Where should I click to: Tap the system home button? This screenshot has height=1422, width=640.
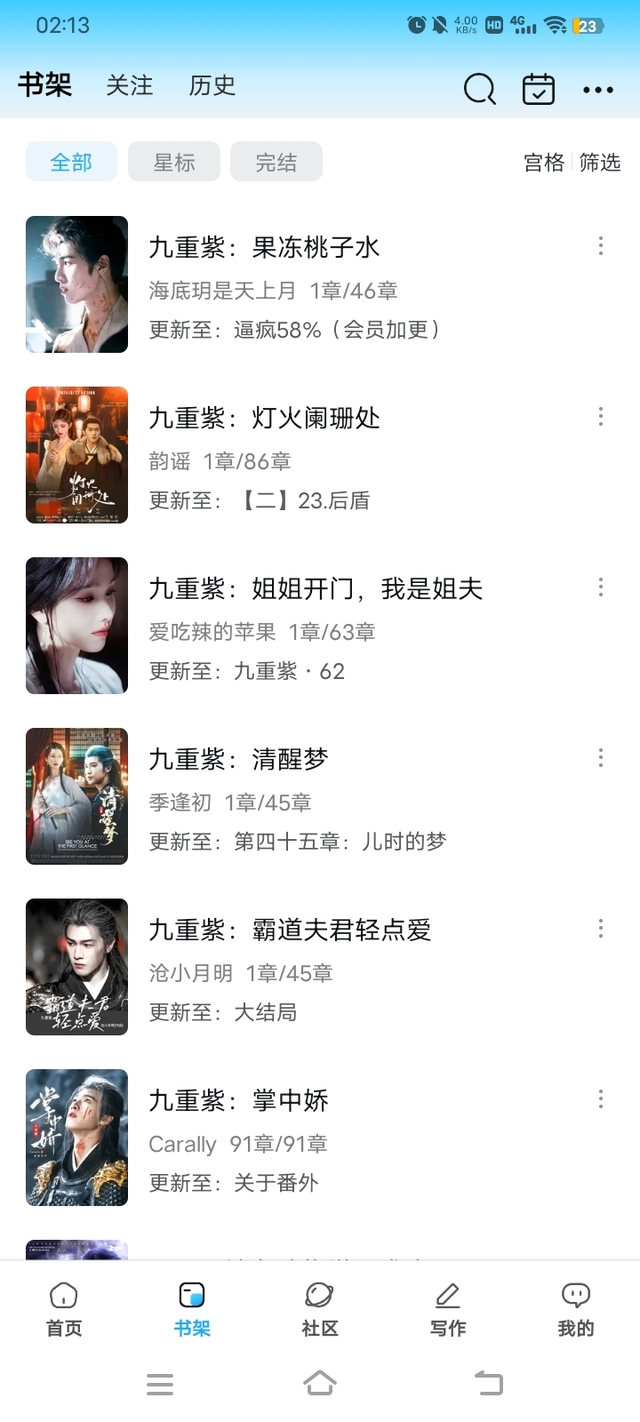point(320,1384)
